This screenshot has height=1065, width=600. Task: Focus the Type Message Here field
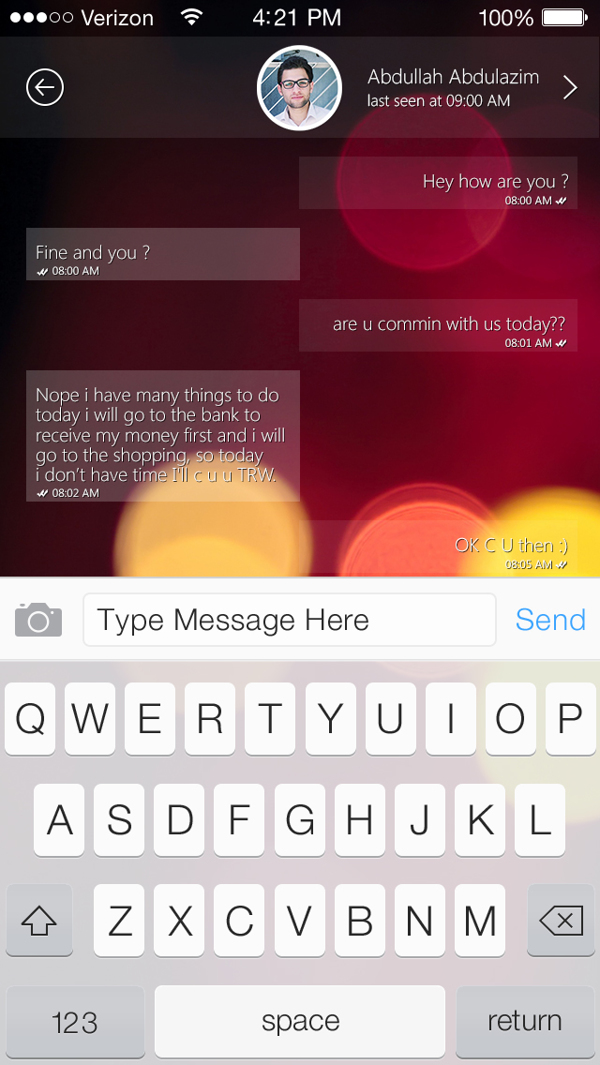tap(289, 620)
